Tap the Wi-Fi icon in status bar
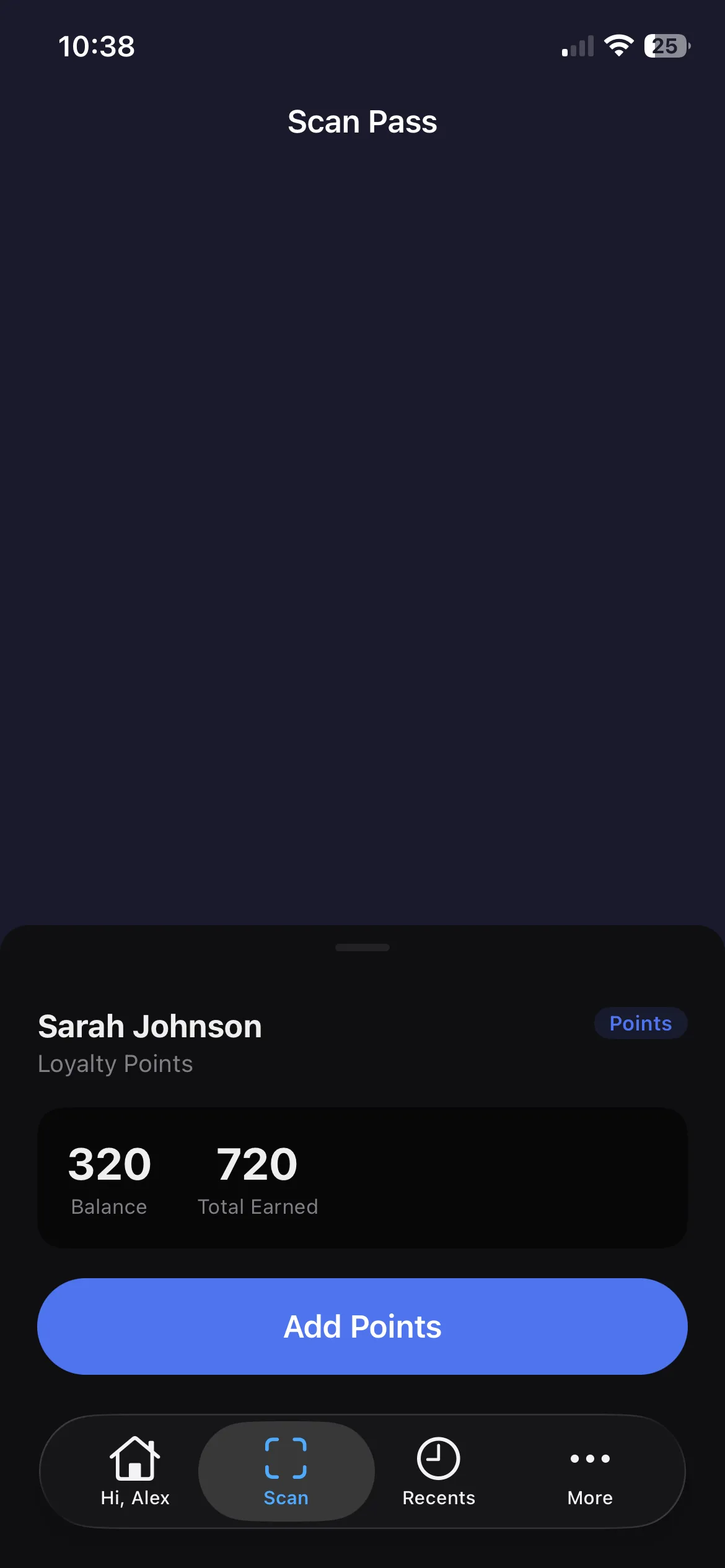Image resolution: width=725 pixels, height=1568 pixels. click(619, 45)
